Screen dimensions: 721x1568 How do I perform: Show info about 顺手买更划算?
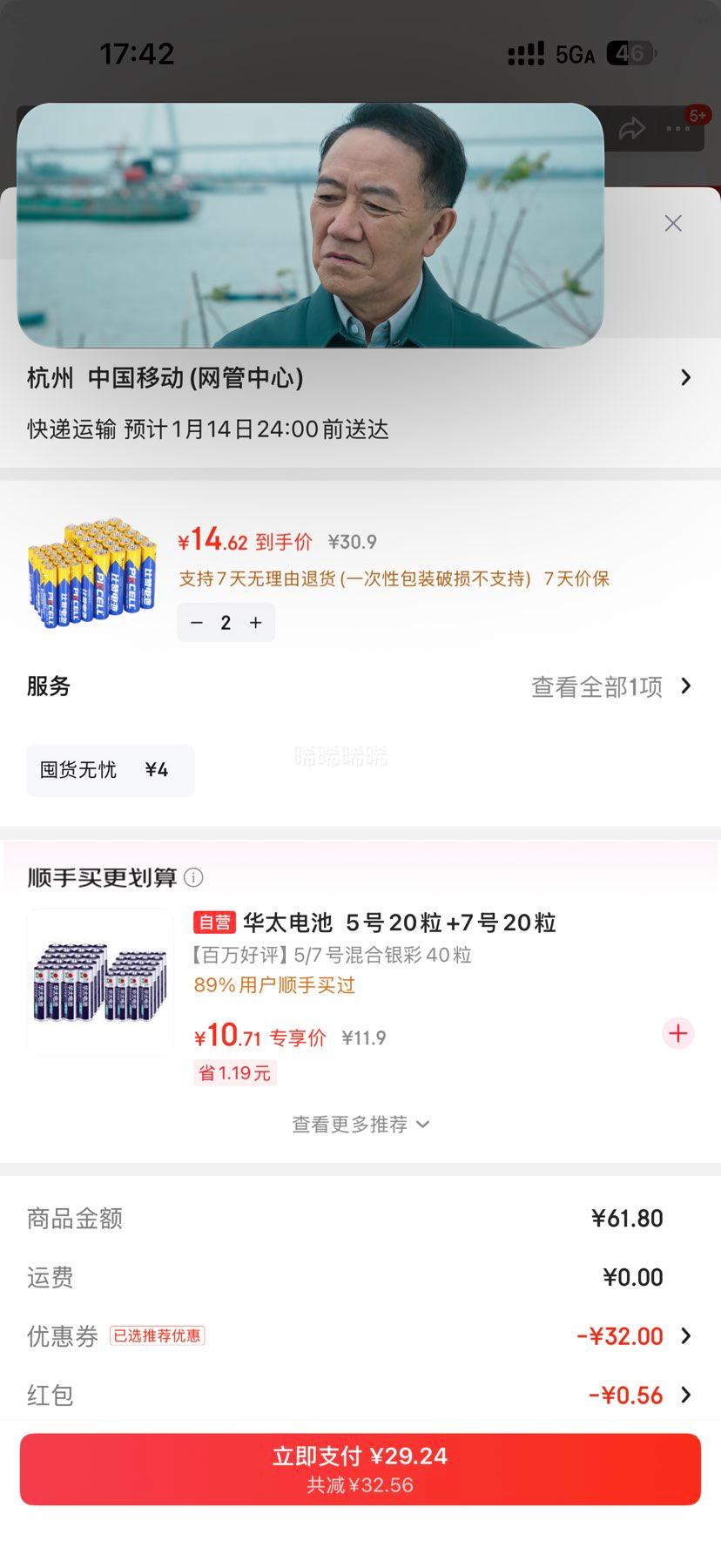tap(194, 878)
